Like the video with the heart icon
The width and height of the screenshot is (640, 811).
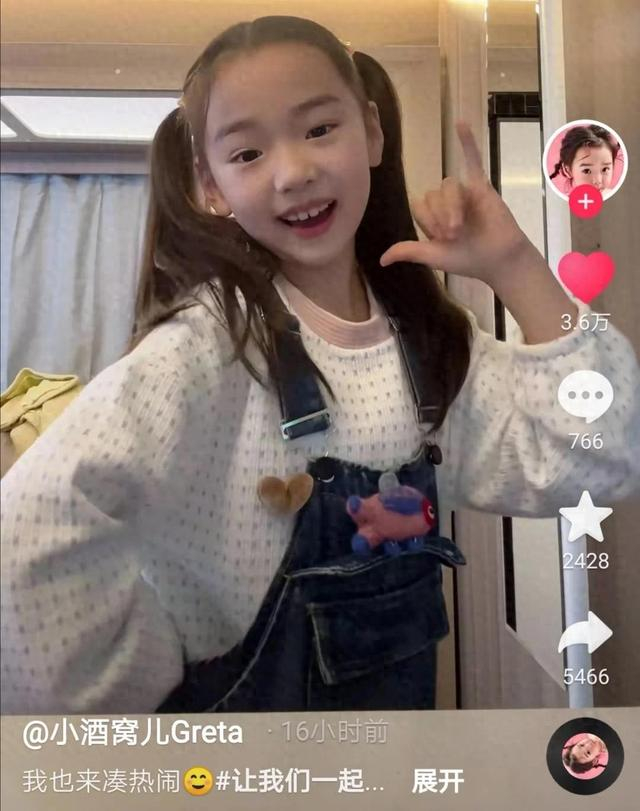[586, 277]
